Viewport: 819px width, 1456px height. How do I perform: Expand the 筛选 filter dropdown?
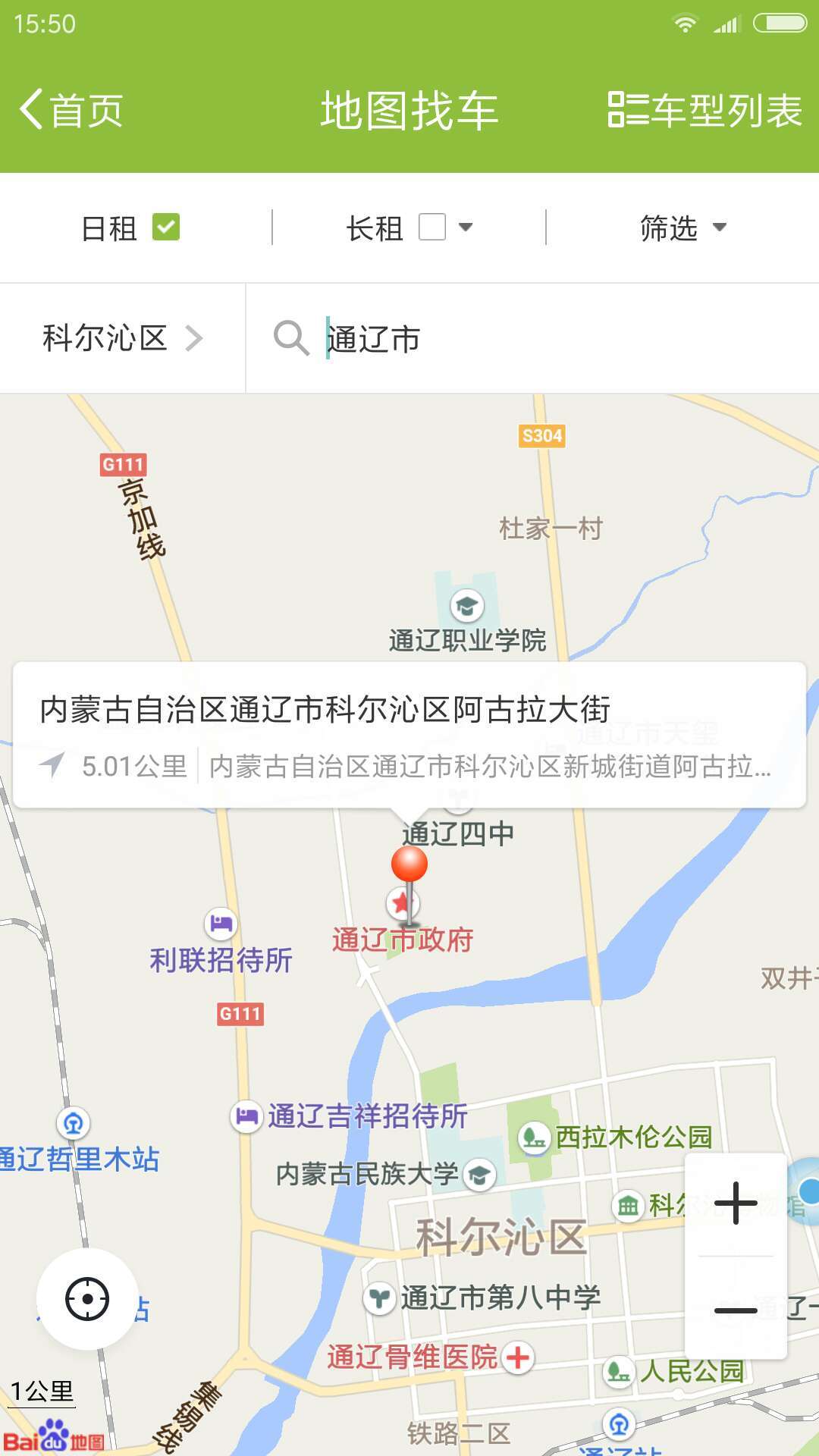coord(682,227)
